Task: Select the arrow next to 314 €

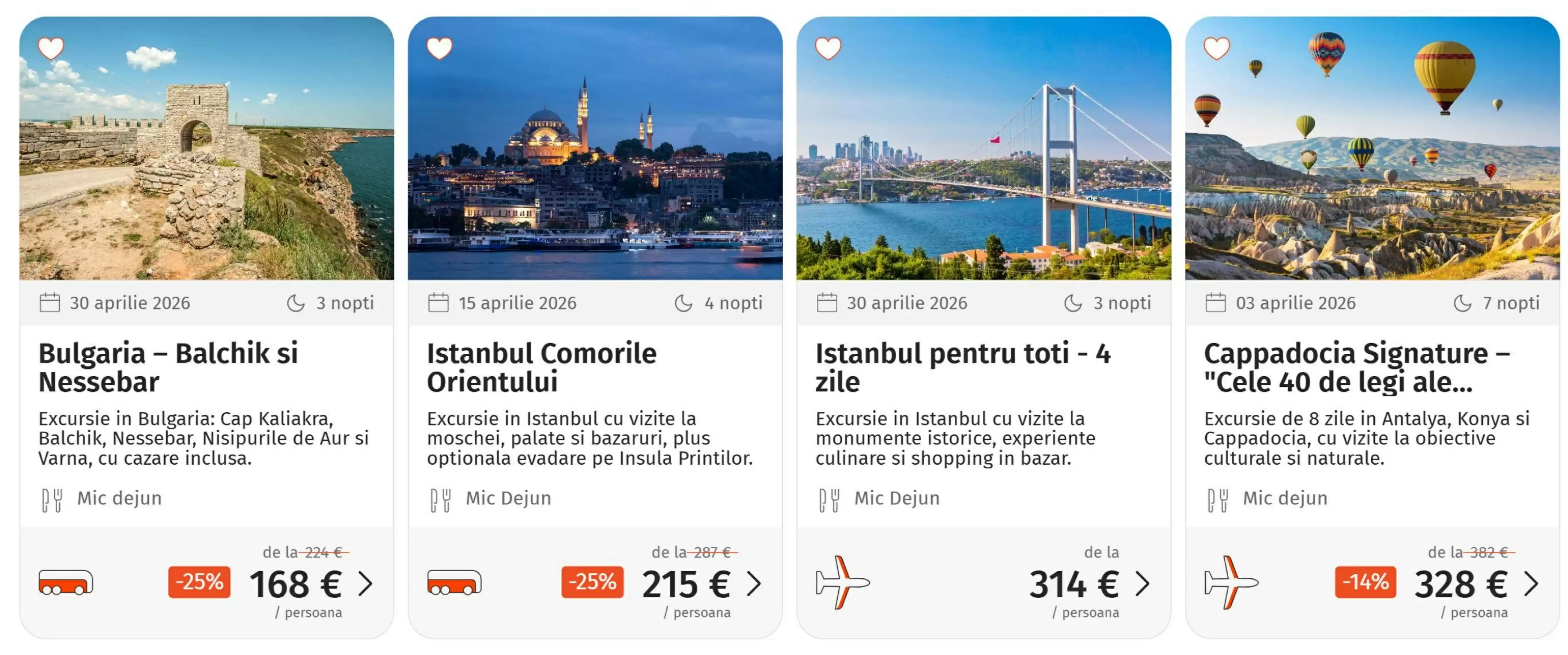Action: coord(1142,584)
